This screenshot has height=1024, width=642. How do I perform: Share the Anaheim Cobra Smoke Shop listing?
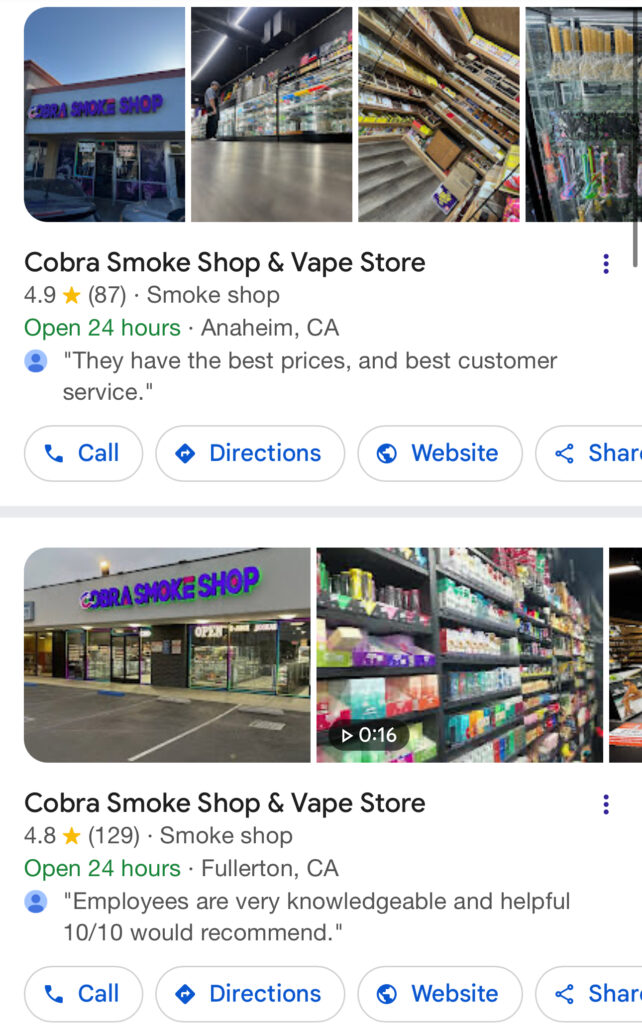595,453
